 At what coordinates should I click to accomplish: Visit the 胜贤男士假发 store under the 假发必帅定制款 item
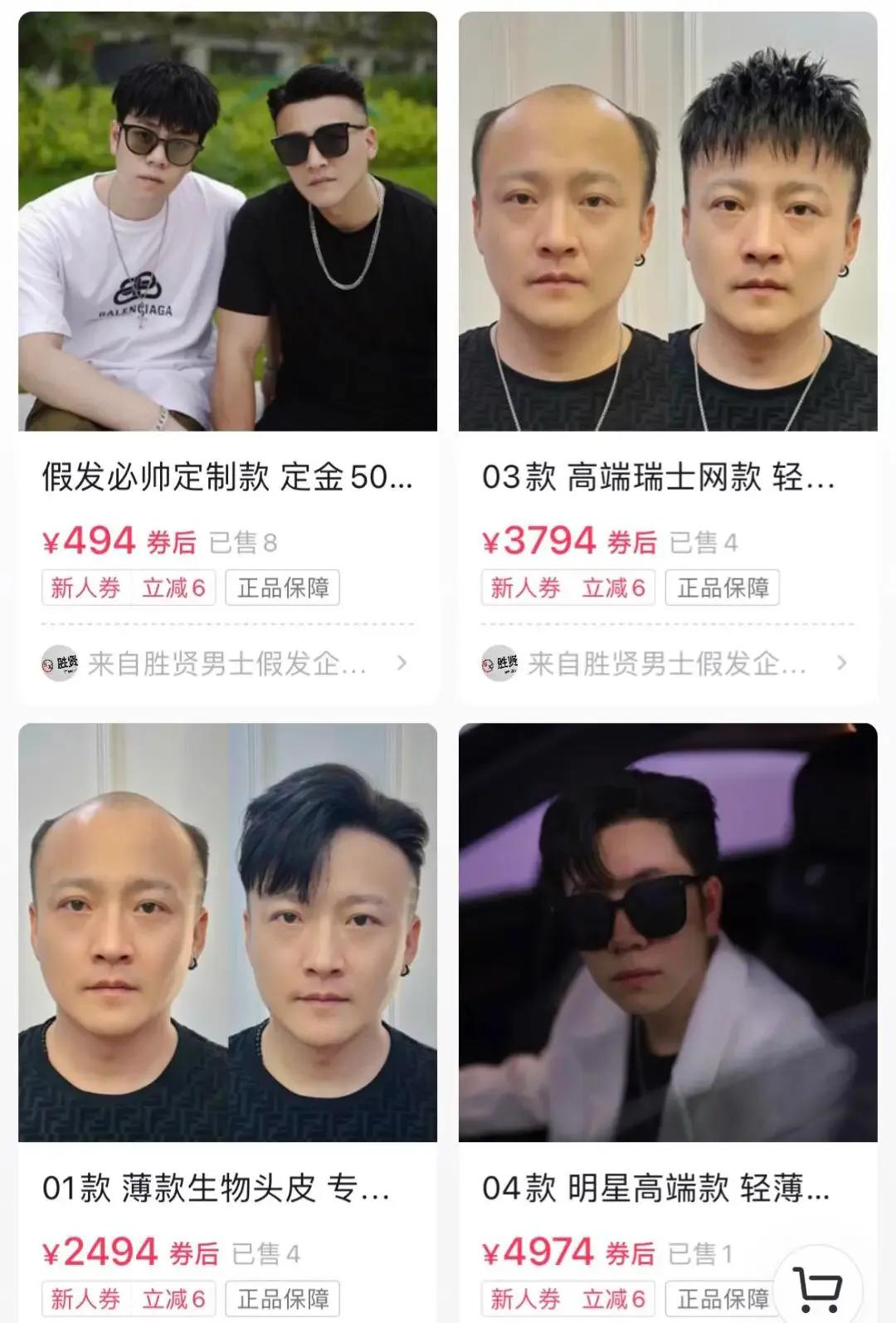pyautogui.click(x=226, y=664)
